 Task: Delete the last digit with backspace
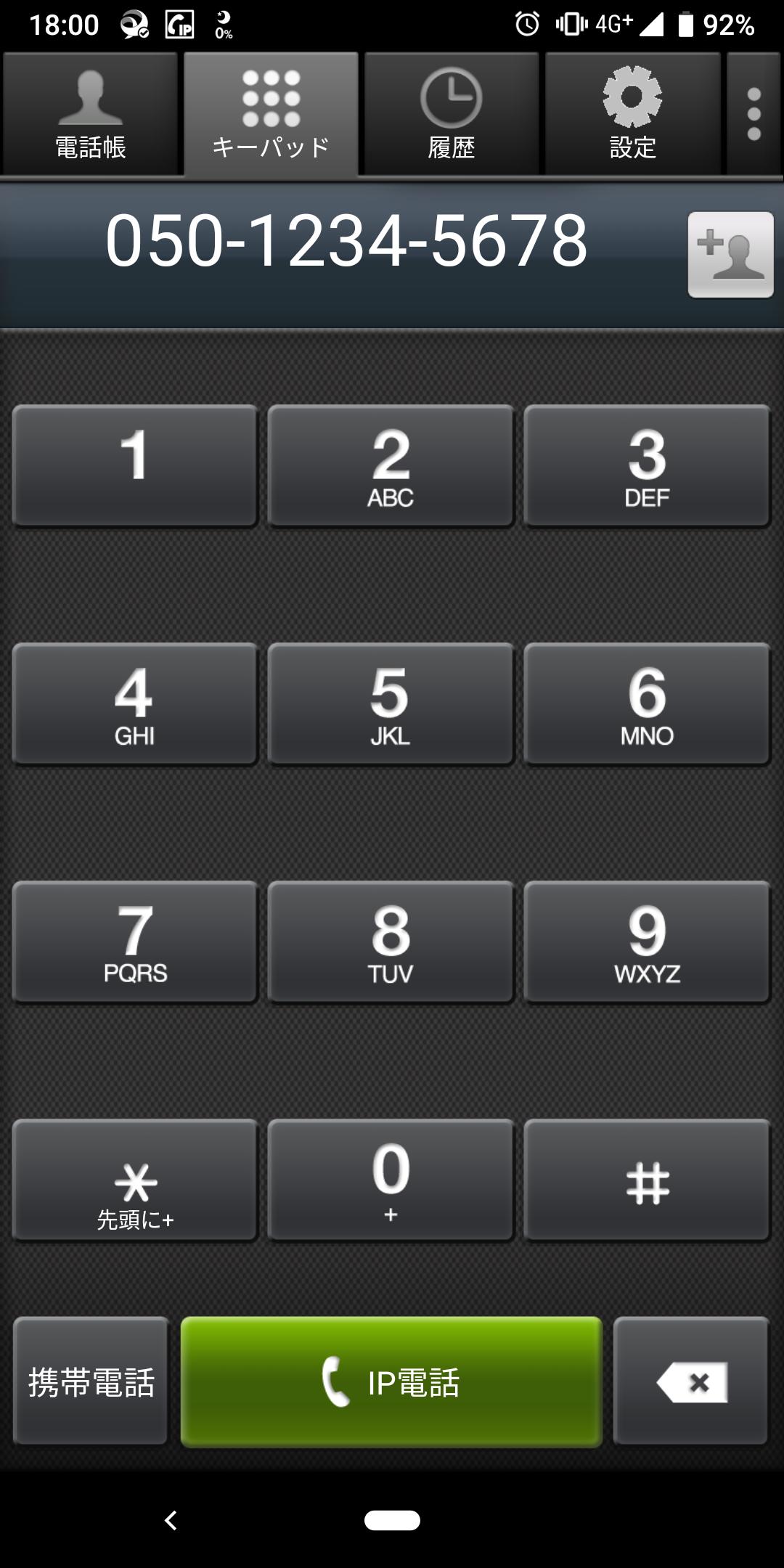click(691, 1381)
